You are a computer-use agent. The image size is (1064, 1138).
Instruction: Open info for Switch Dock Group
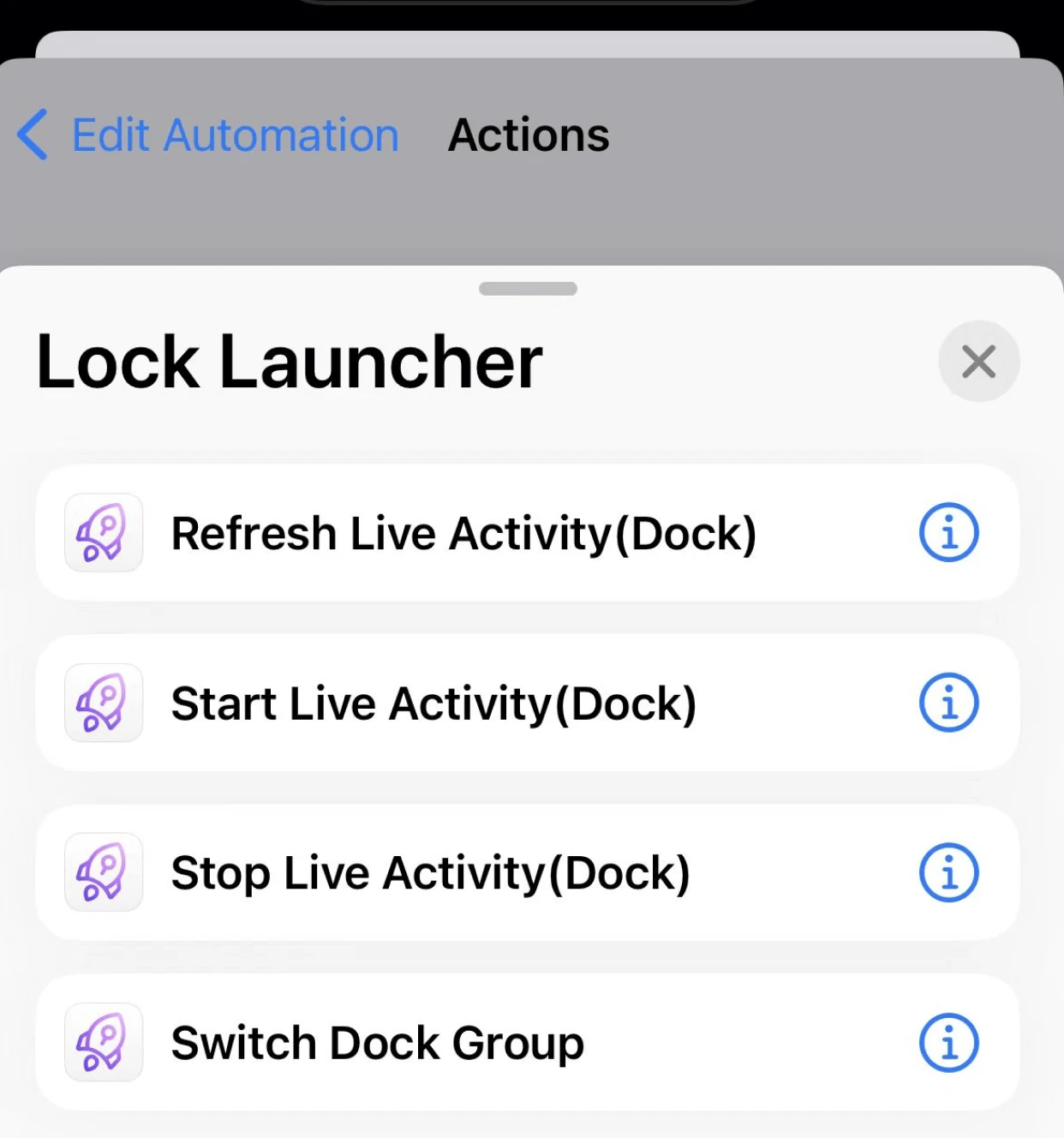tap(948, 1042)
